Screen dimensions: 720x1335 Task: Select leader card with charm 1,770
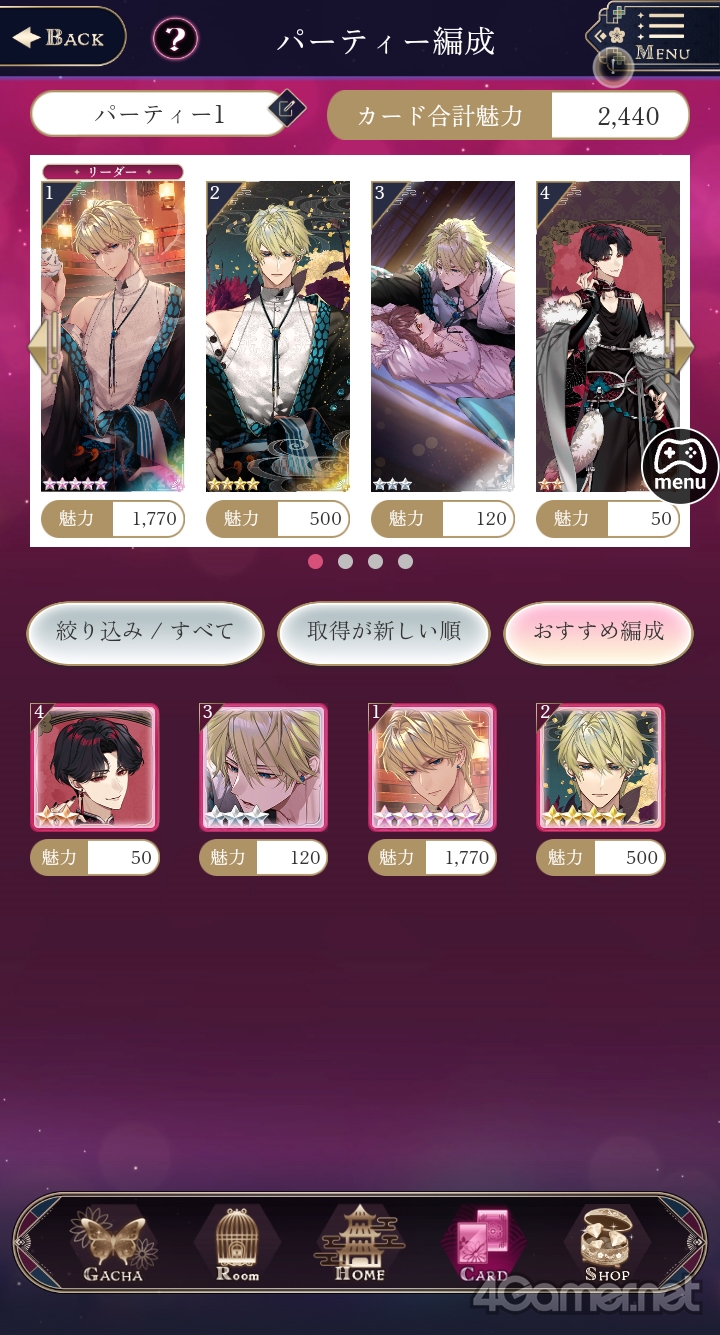113,336
